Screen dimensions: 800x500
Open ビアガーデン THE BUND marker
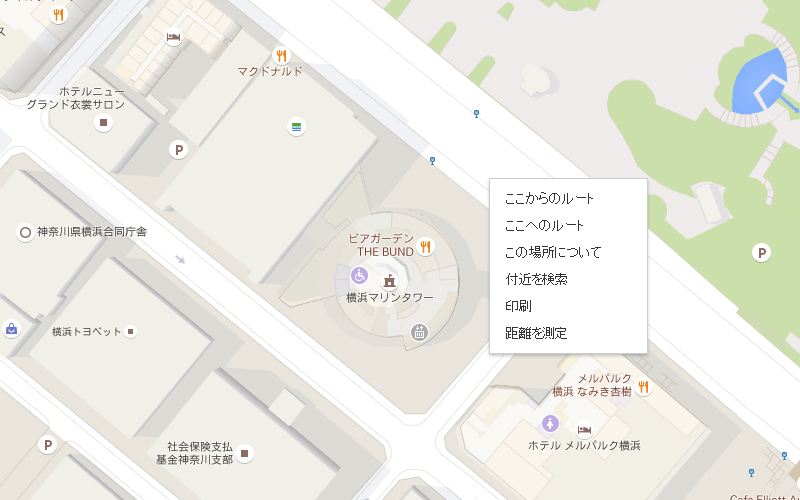click(425, 245)
